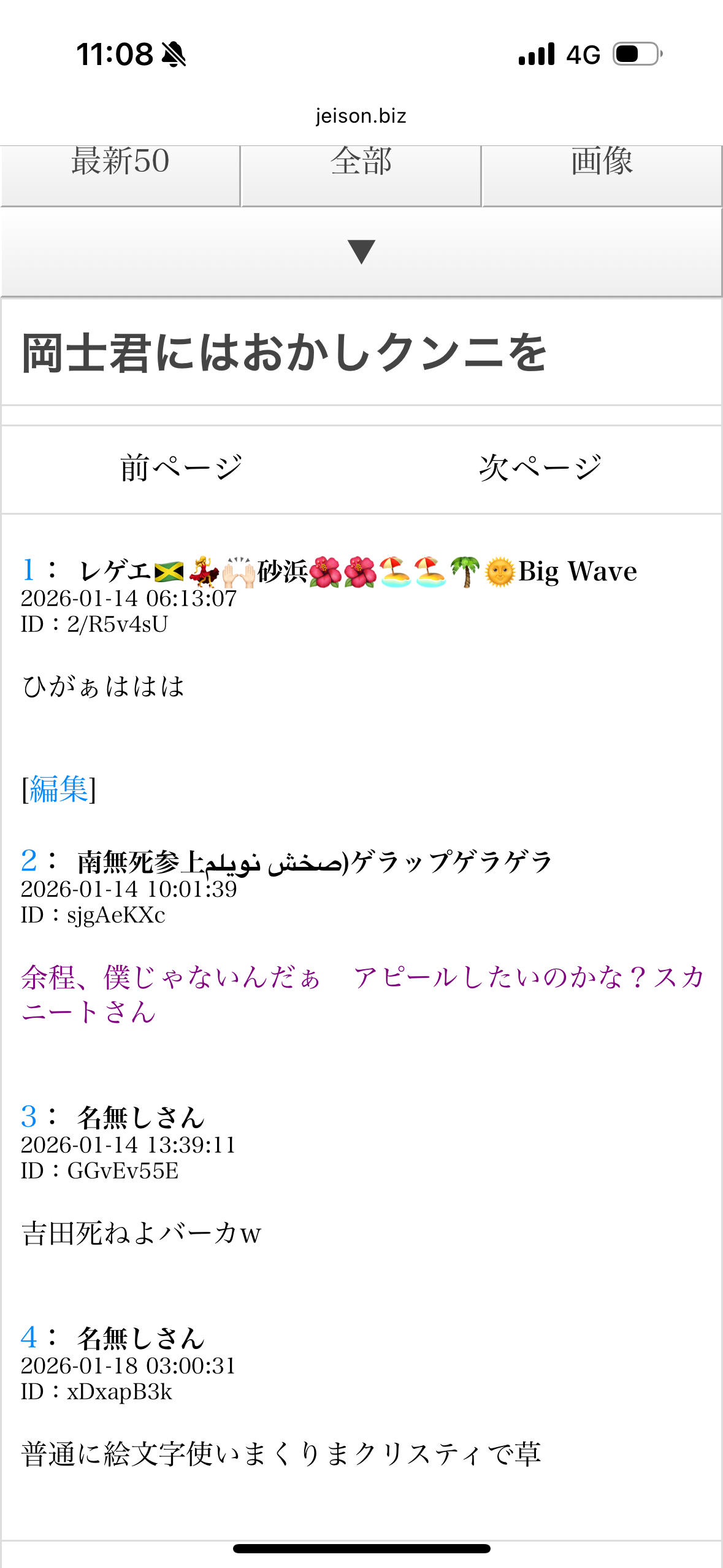The width and height of the screenshot is (723, 1568).
Task: Tap post number 1 link
Action: (x=28, y=570)
